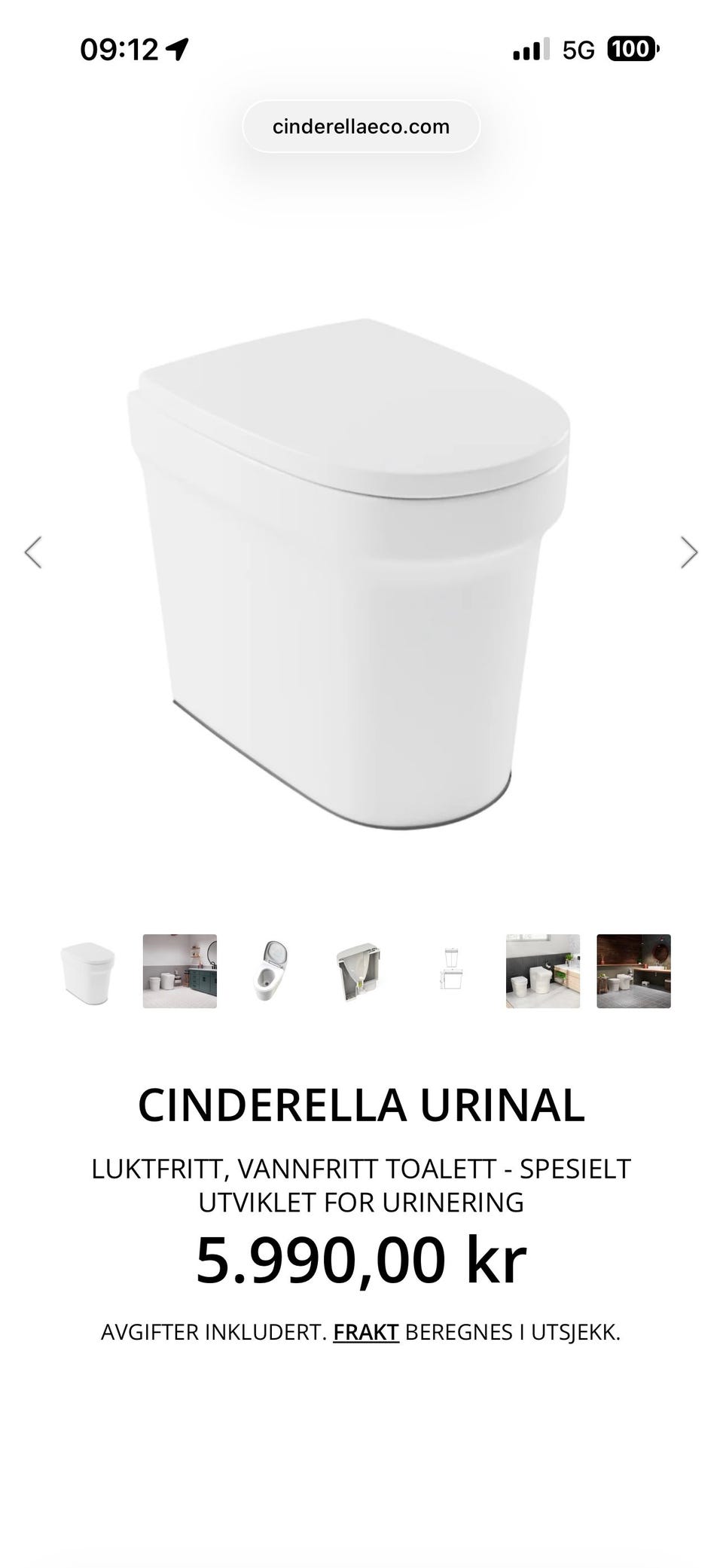Open the line drawing thumbnail
The image size is (723, 1568).
click(452, 971)
